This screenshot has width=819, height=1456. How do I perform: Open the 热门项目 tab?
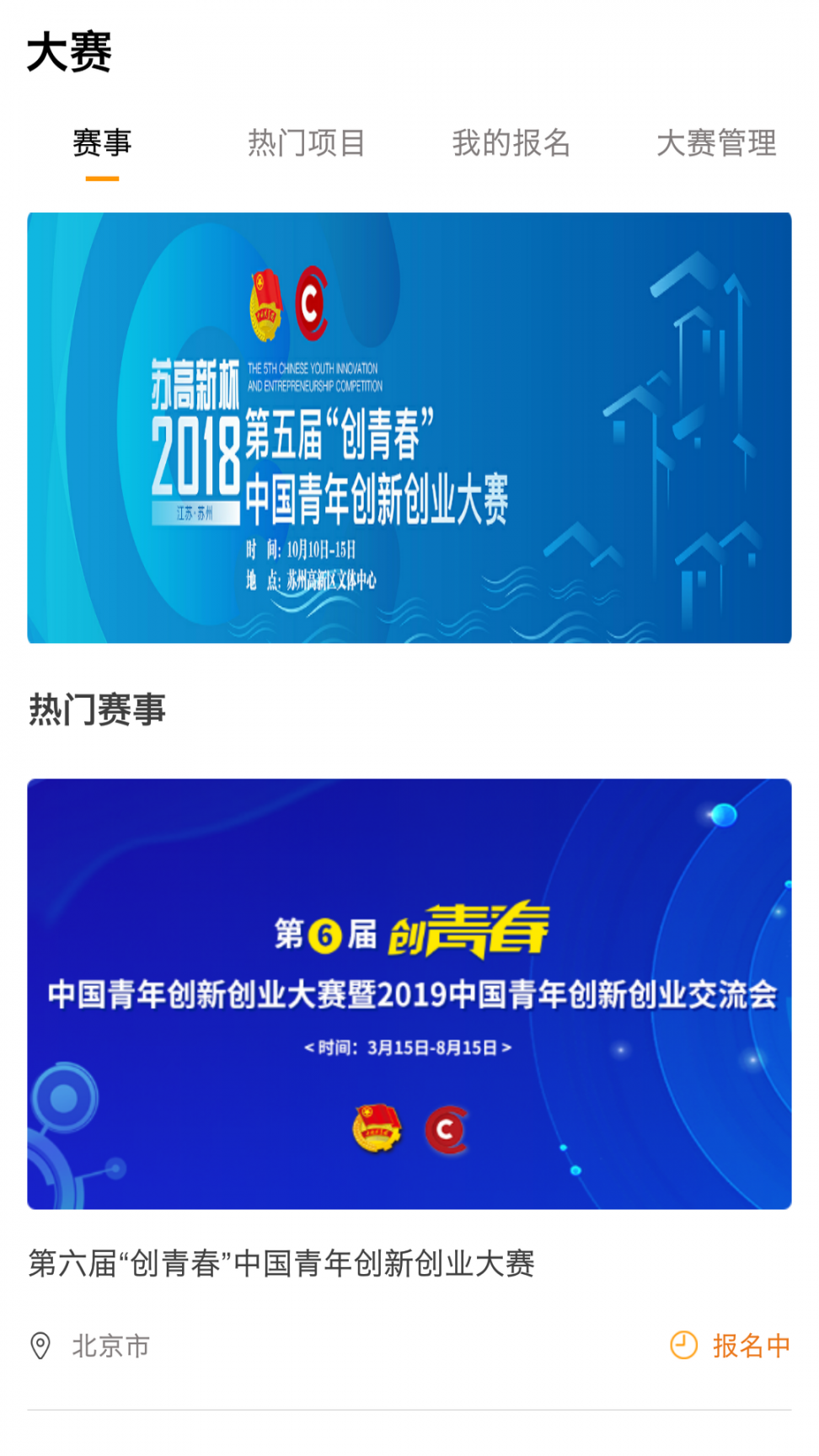(306, 143)
